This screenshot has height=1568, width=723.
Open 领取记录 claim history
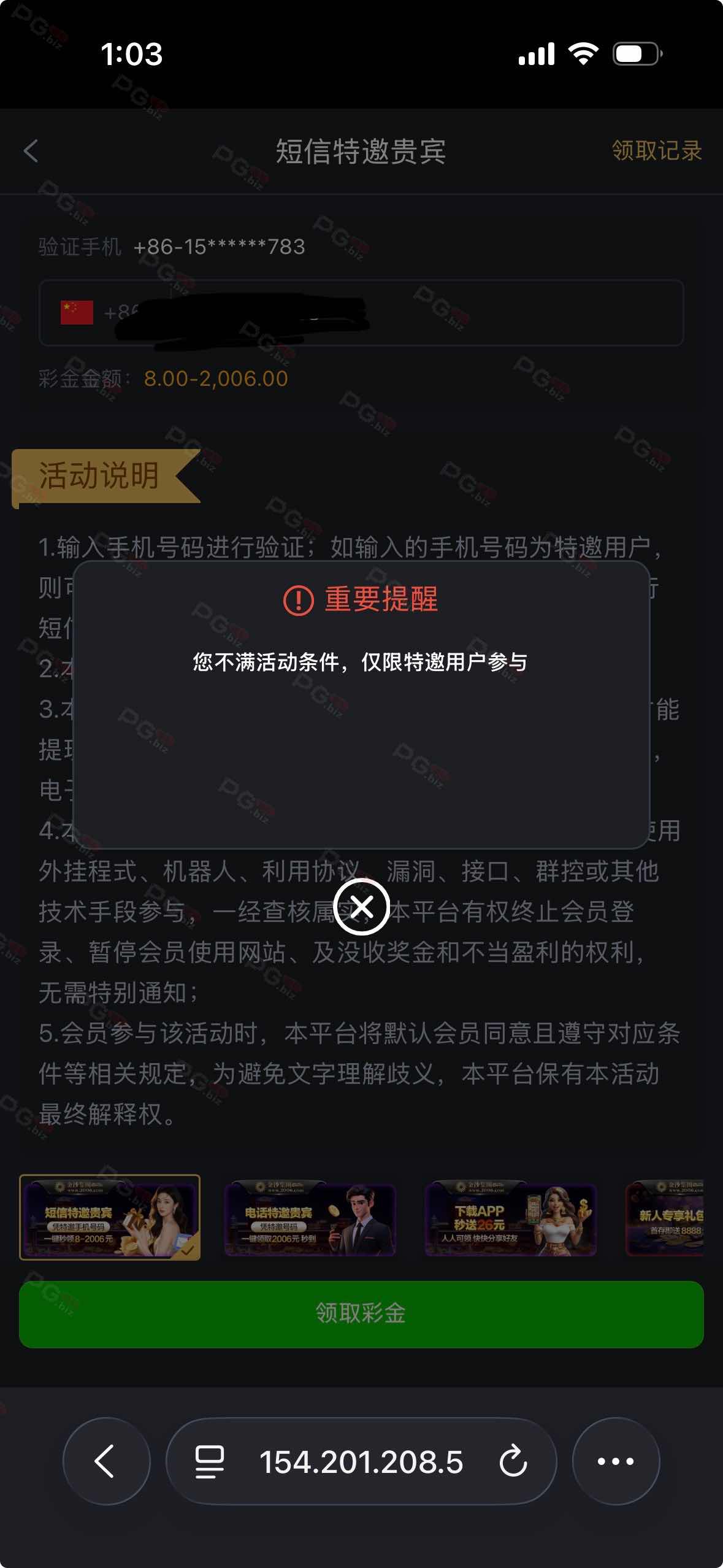[656, 151]
